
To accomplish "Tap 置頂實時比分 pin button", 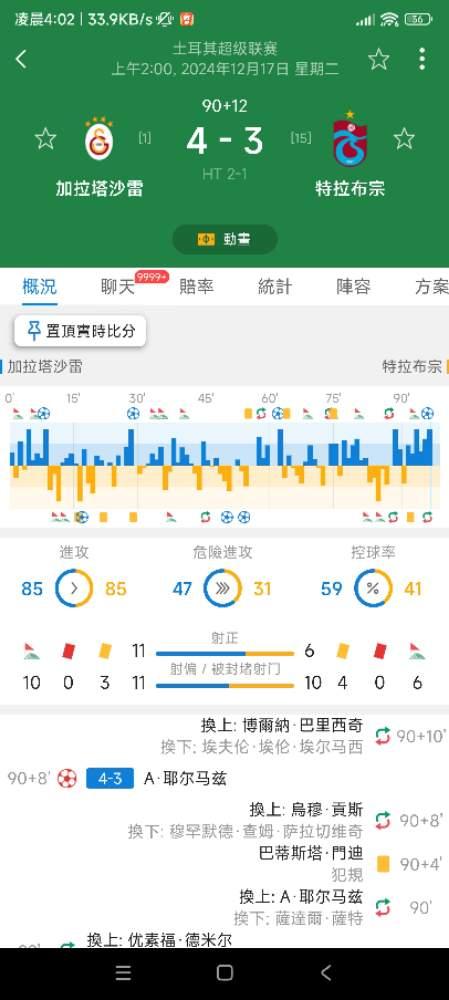I will (x=80, y=331).
